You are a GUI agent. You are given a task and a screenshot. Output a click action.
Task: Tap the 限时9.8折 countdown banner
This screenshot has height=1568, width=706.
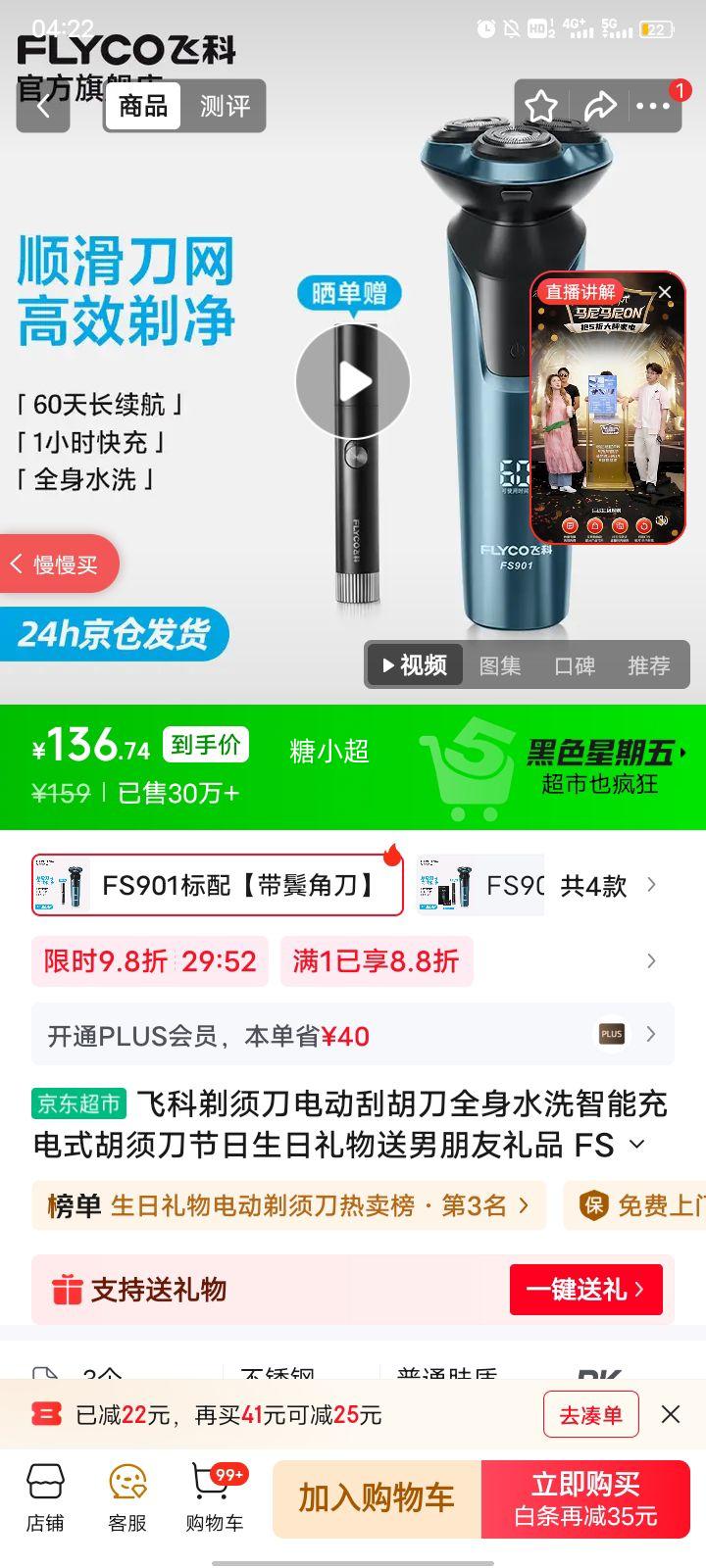[149, 961]
